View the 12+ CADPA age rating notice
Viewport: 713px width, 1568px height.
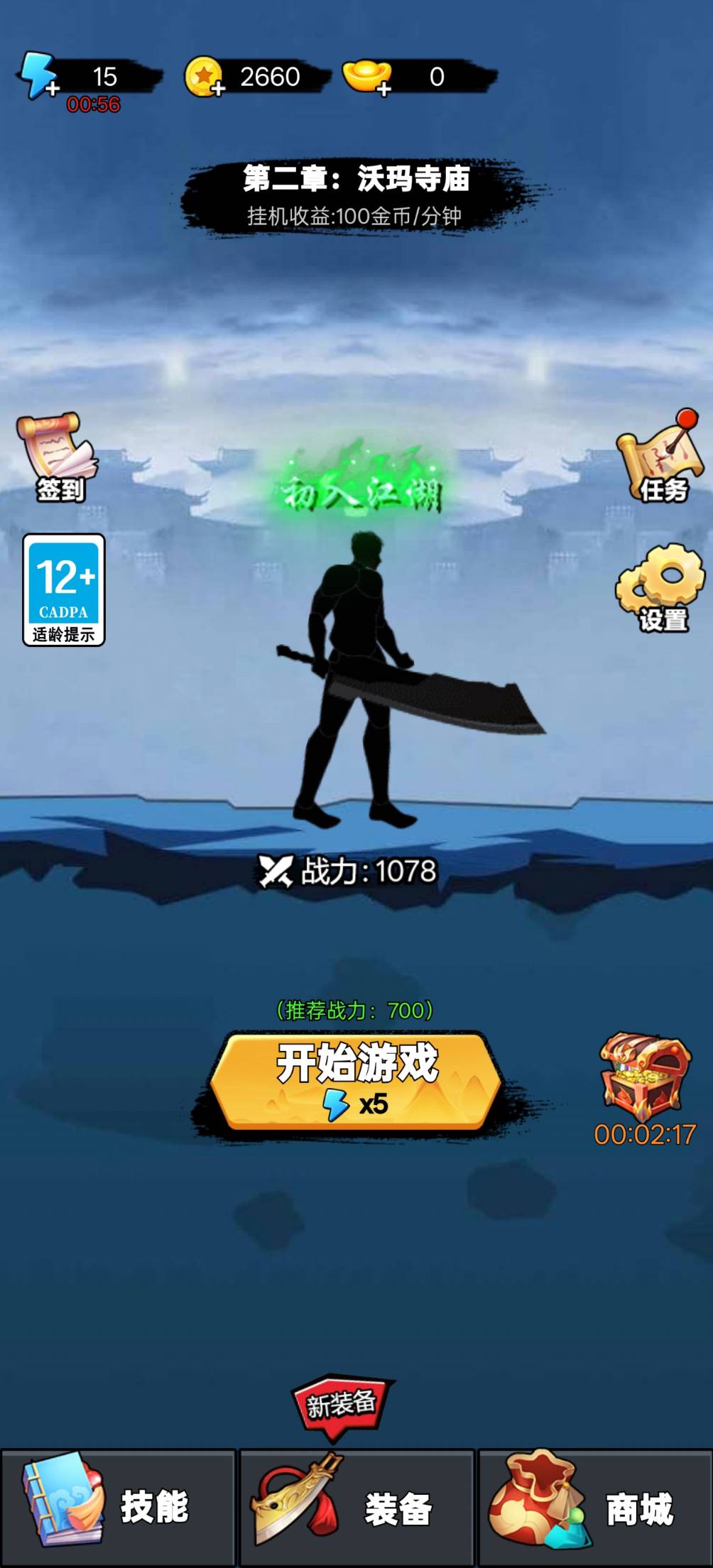click(x=64, y=590)
